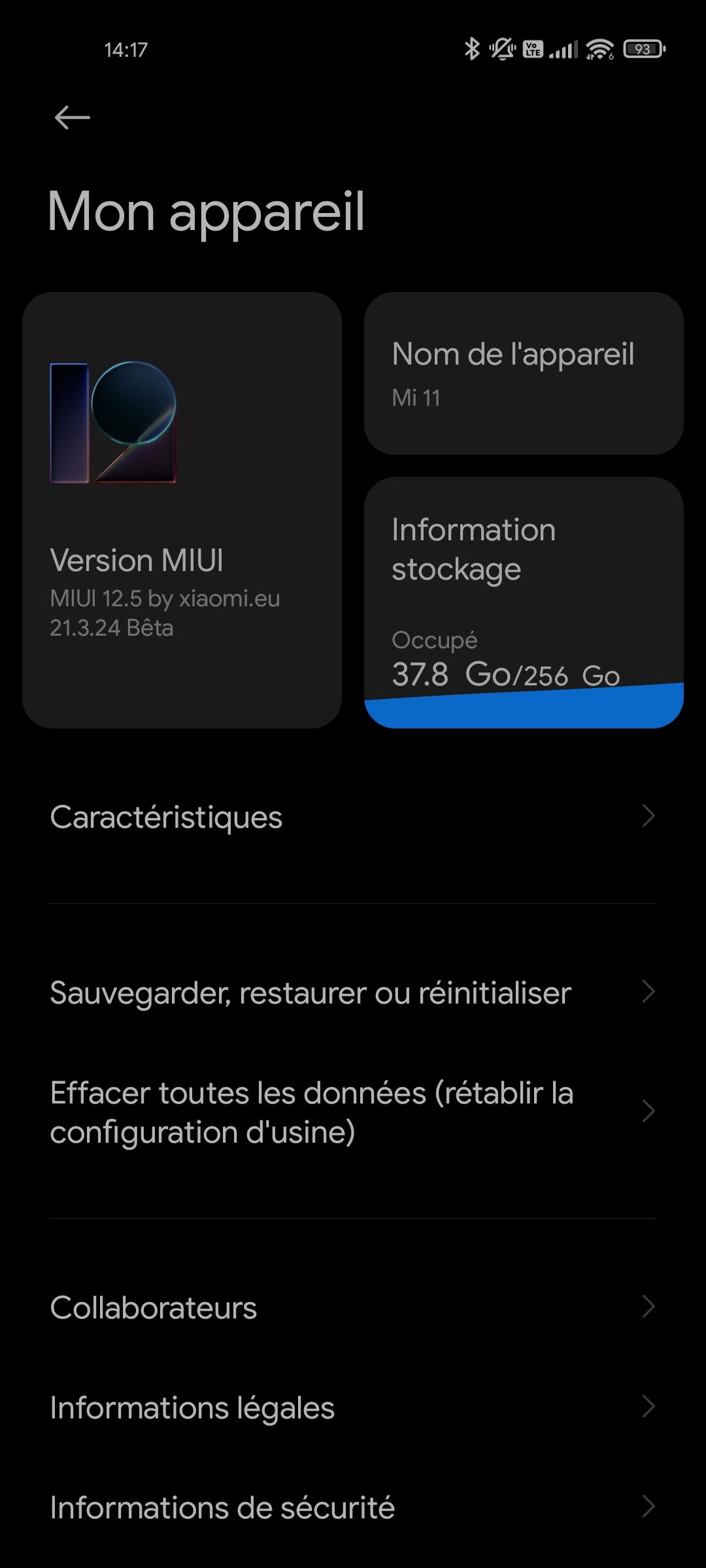Open Informations légales
706x1568 pixels.
[x=353, y=1407]
